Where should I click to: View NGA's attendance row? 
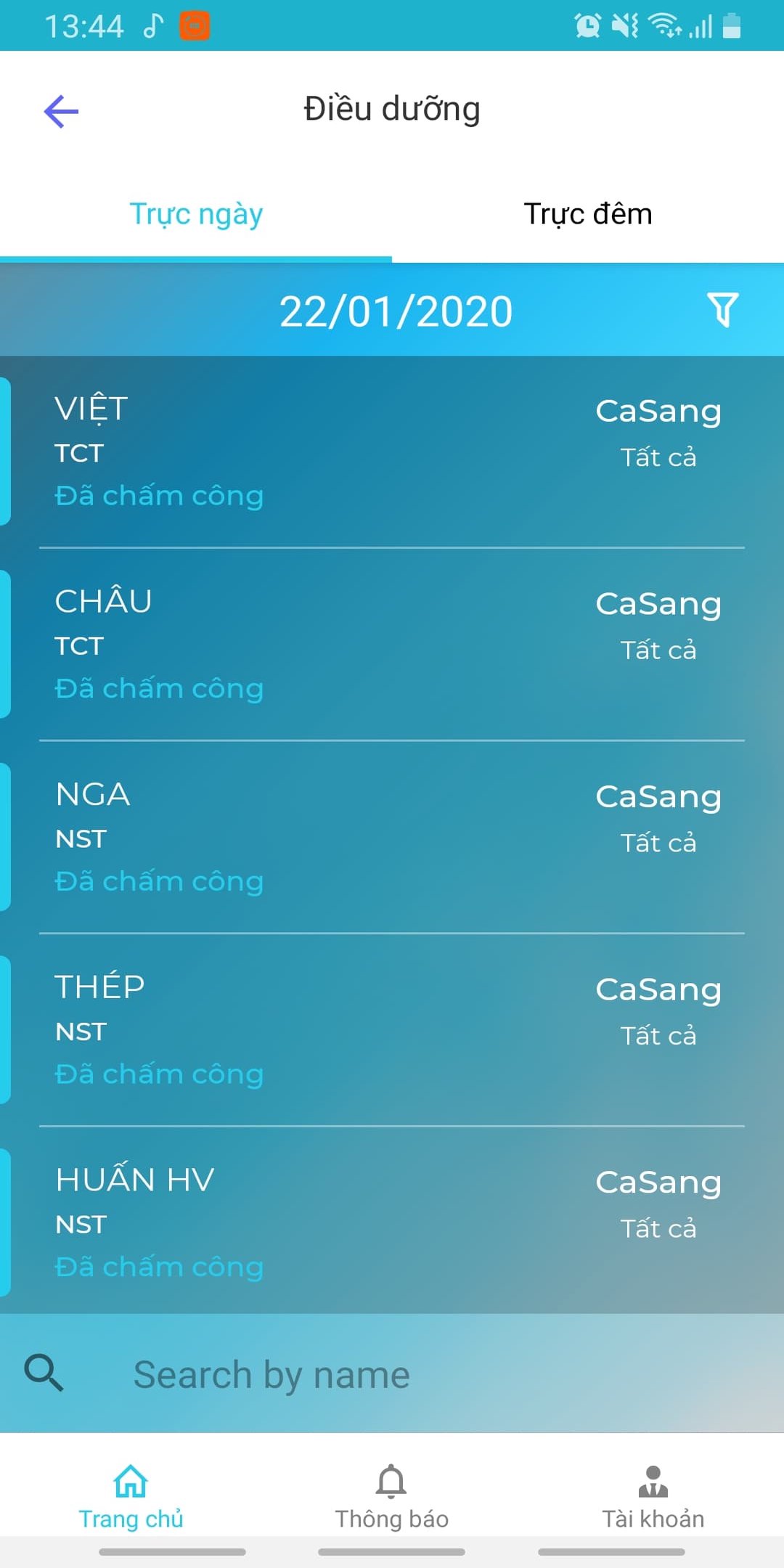[392, 837]
